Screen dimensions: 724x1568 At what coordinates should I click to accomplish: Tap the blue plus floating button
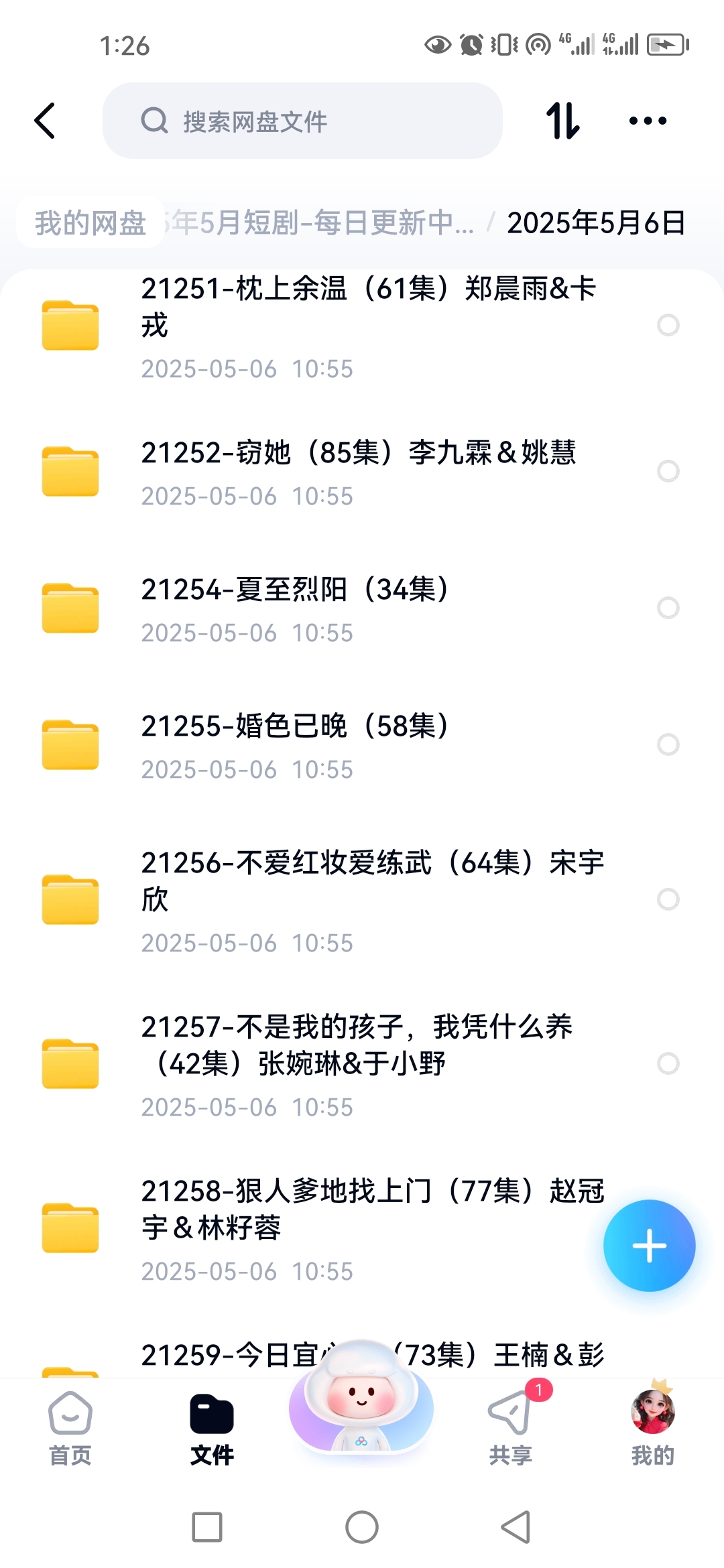(649, 1246)
